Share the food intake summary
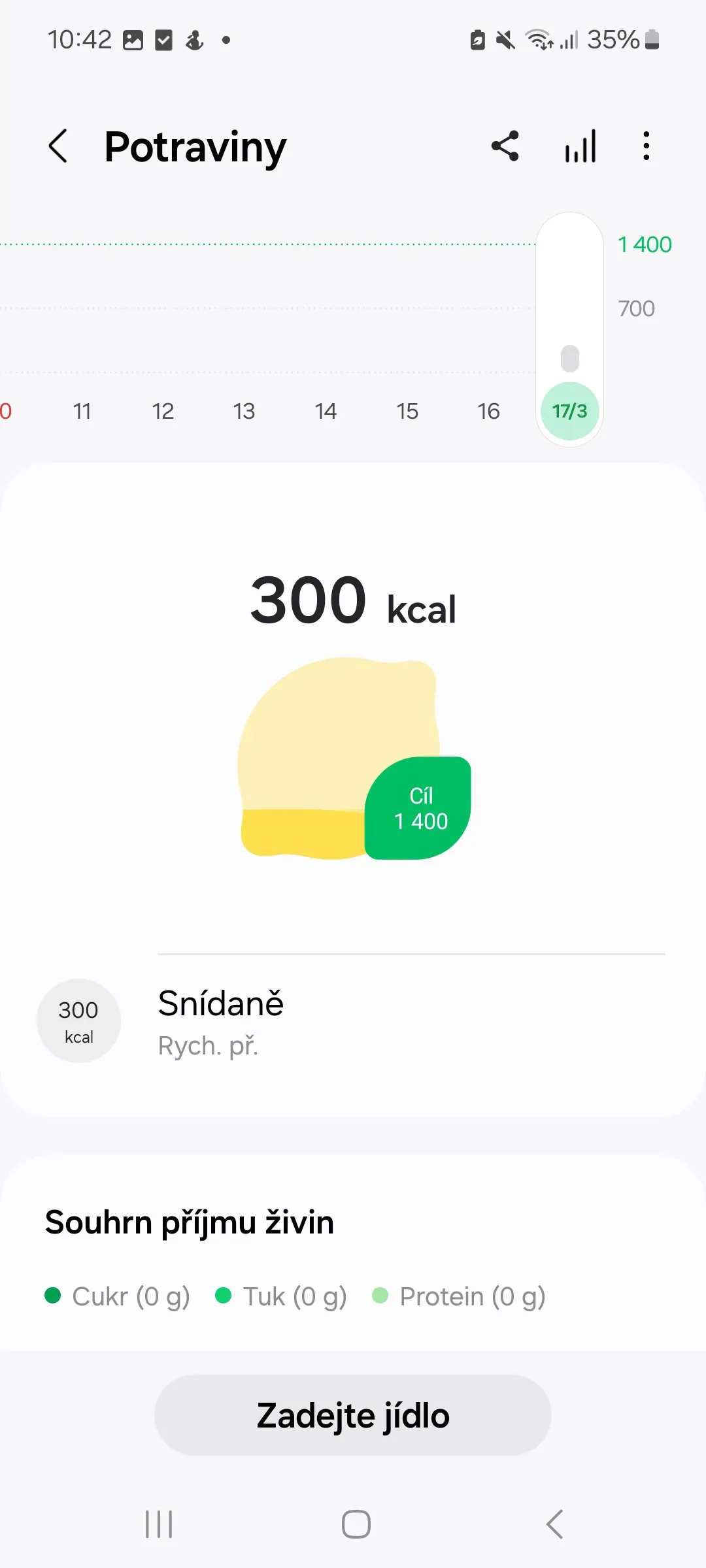 (x=505, y=146)
